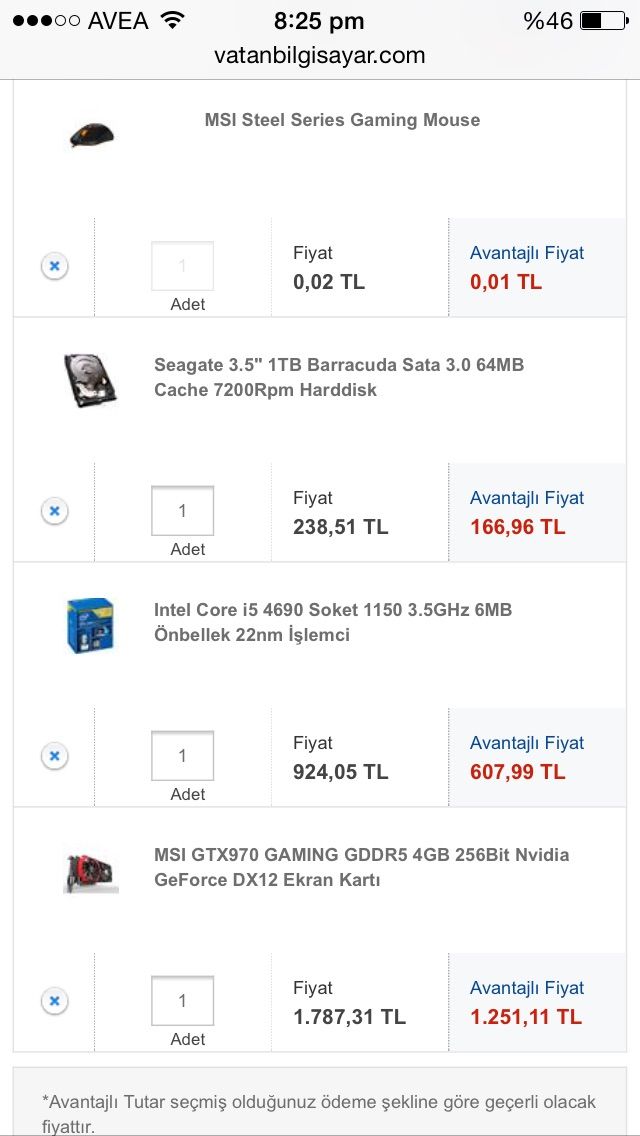Screen dimensions: 640x1136
Task: Remove Seagate Barracuda harddisk from cart
Action: [x=54, y=511]
